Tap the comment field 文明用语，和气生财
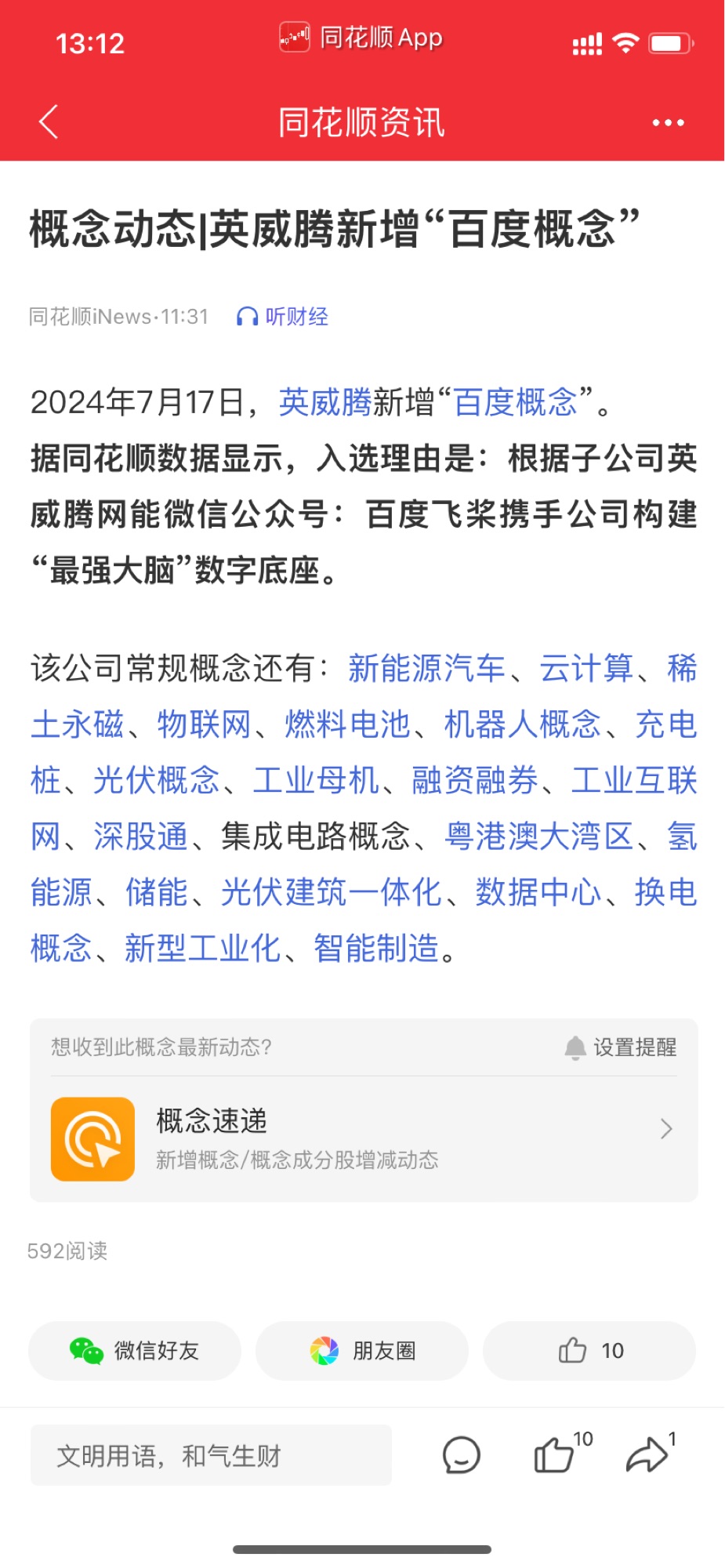 click(211, 1456)
